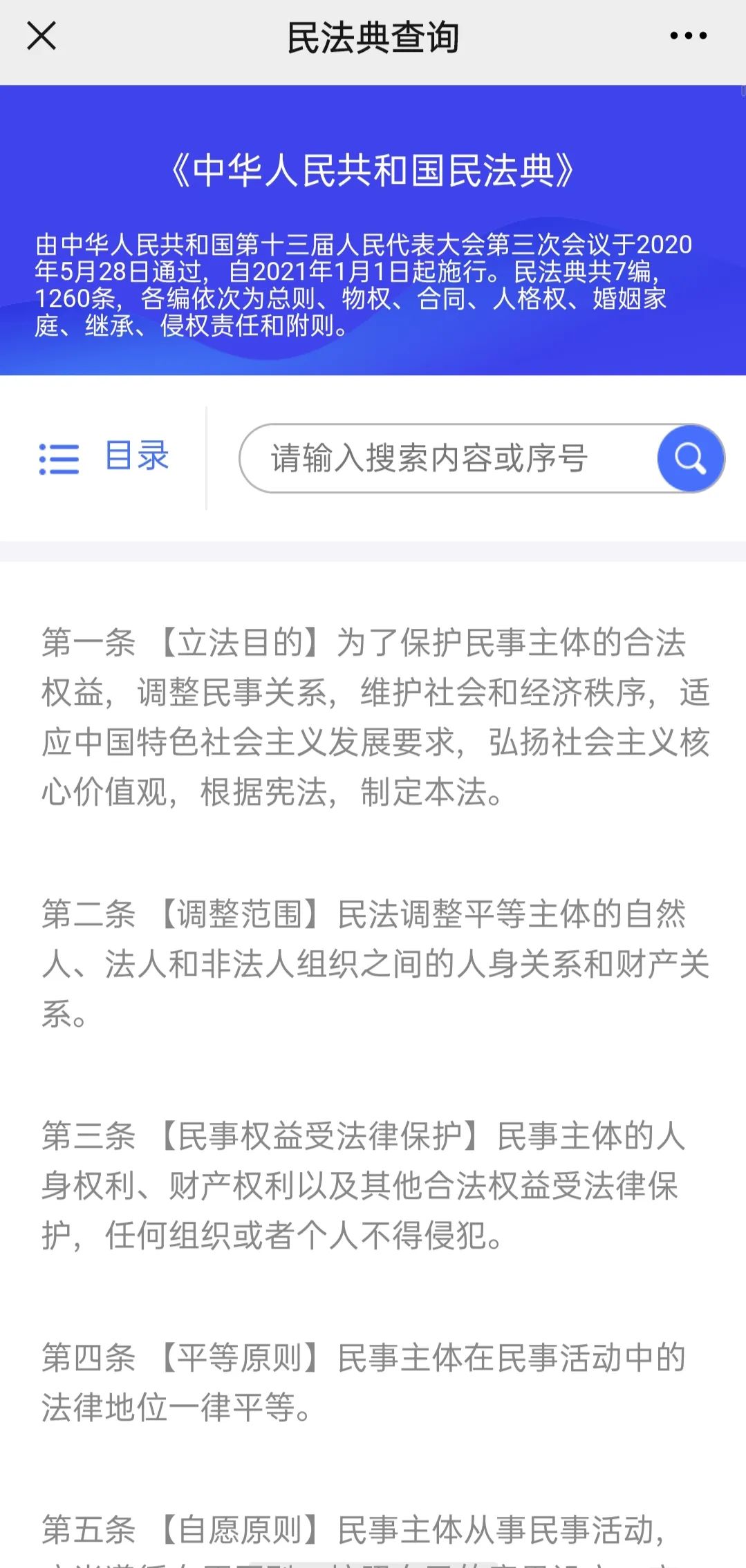
Task: Tap the blue magnifier search button
Action: 690,458
